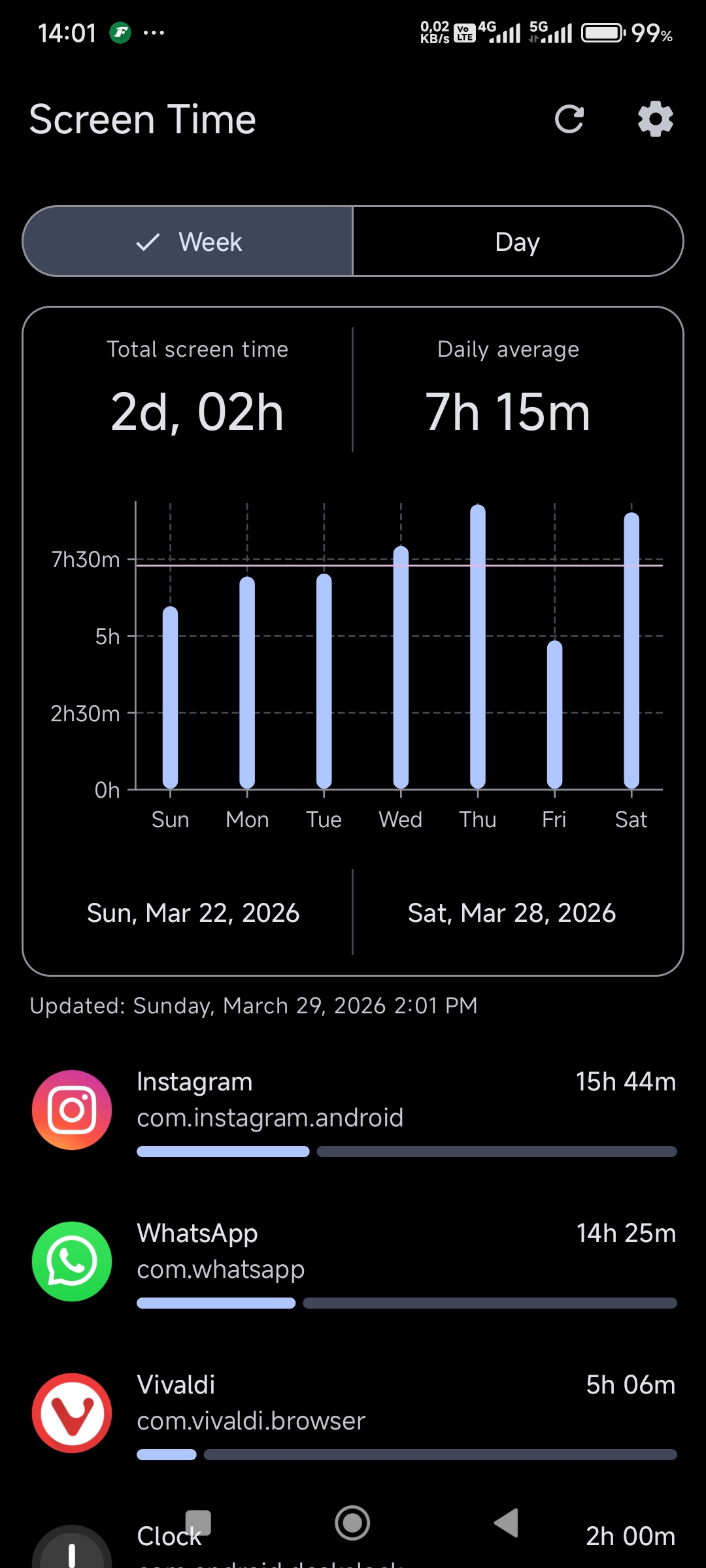
Task: Tap the WhatsApp app icon
Action: coord(72,1261)
